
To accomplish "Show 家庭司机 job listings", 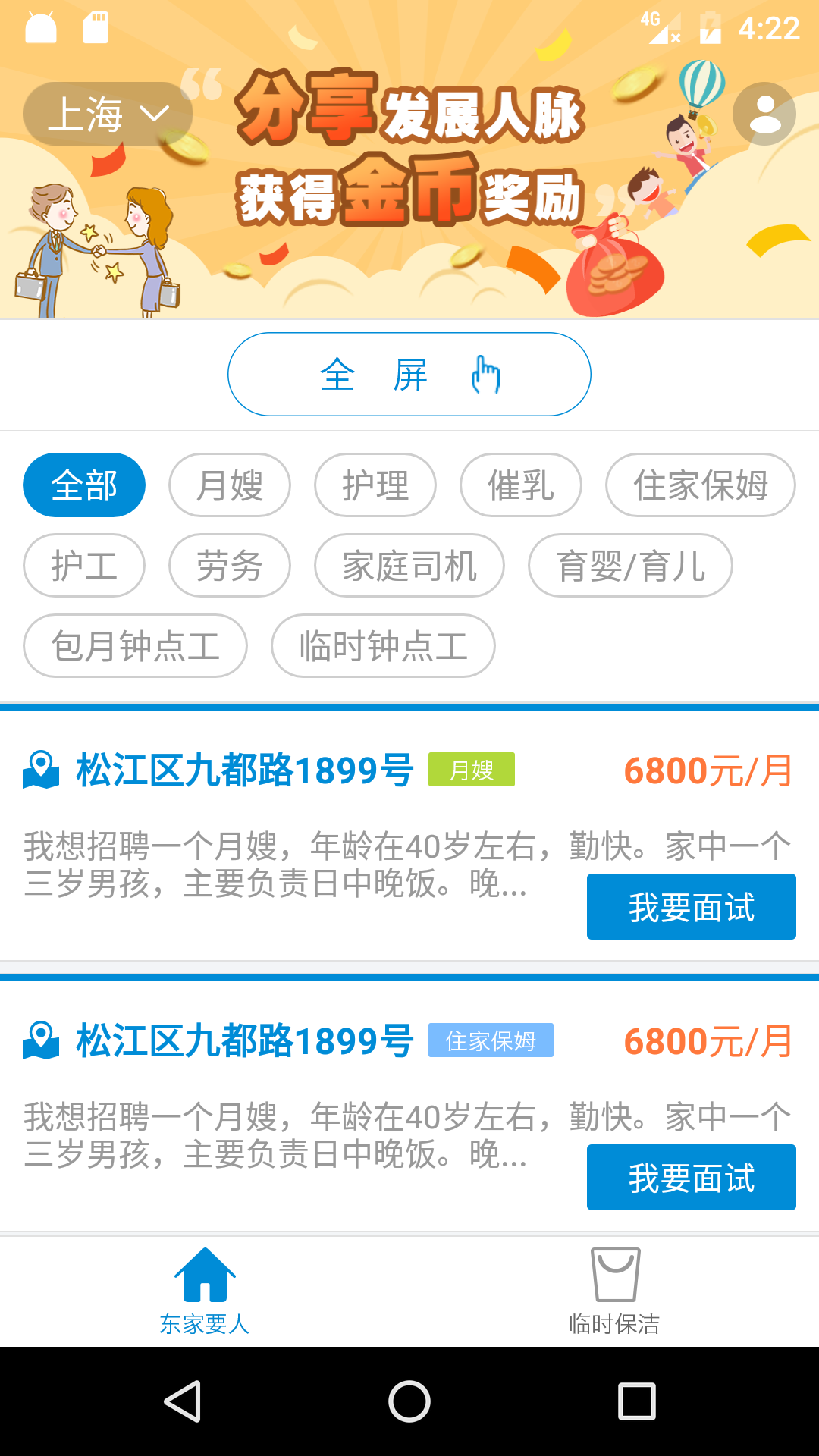I will (x=409, y=566).
